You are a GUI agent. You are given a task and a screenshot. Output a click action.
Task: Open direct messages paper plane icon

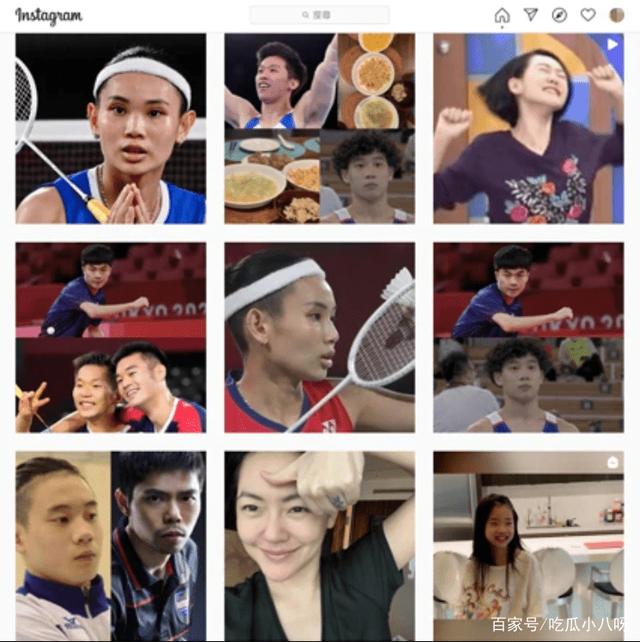(531, 15)
